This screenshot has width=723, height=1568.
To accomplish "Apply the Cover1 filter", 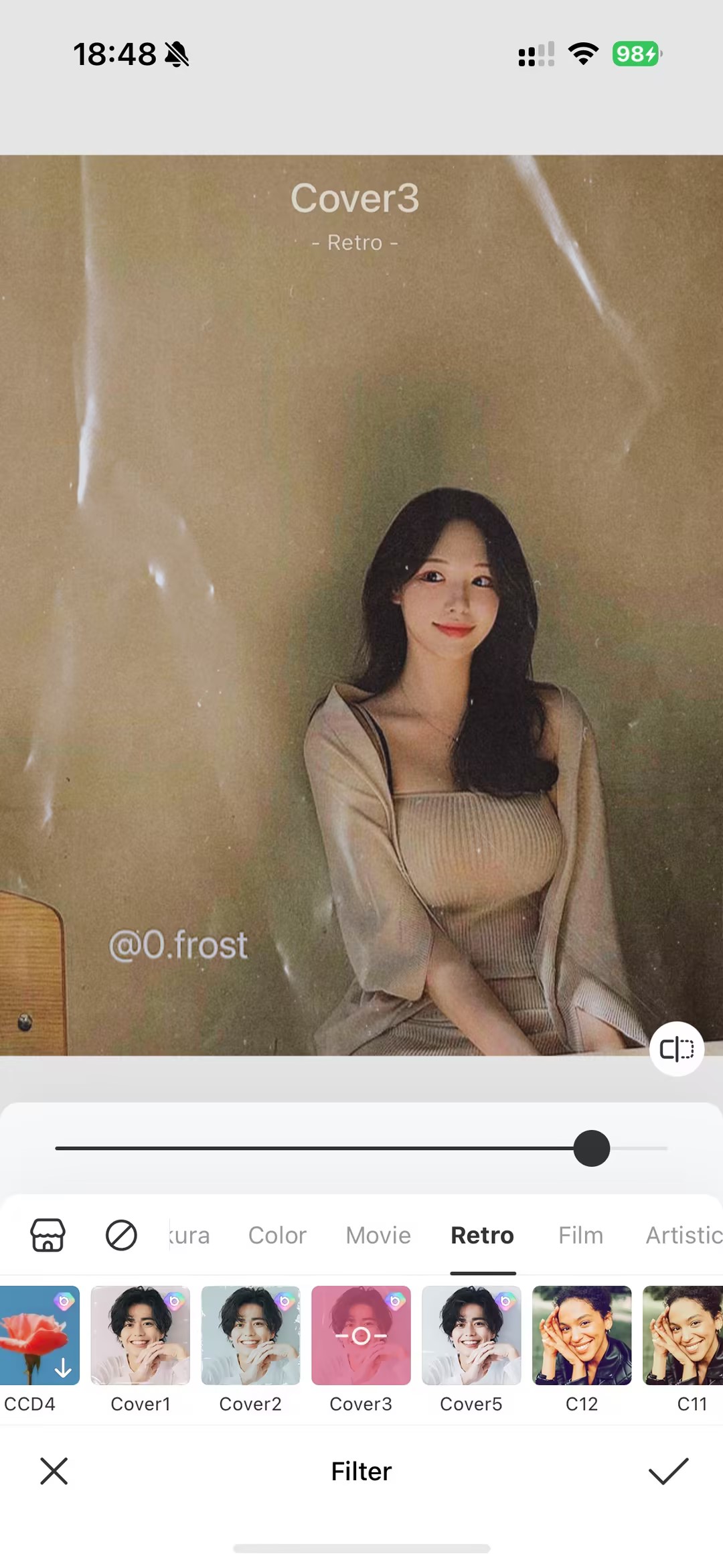I will (x=141, y=1336).
